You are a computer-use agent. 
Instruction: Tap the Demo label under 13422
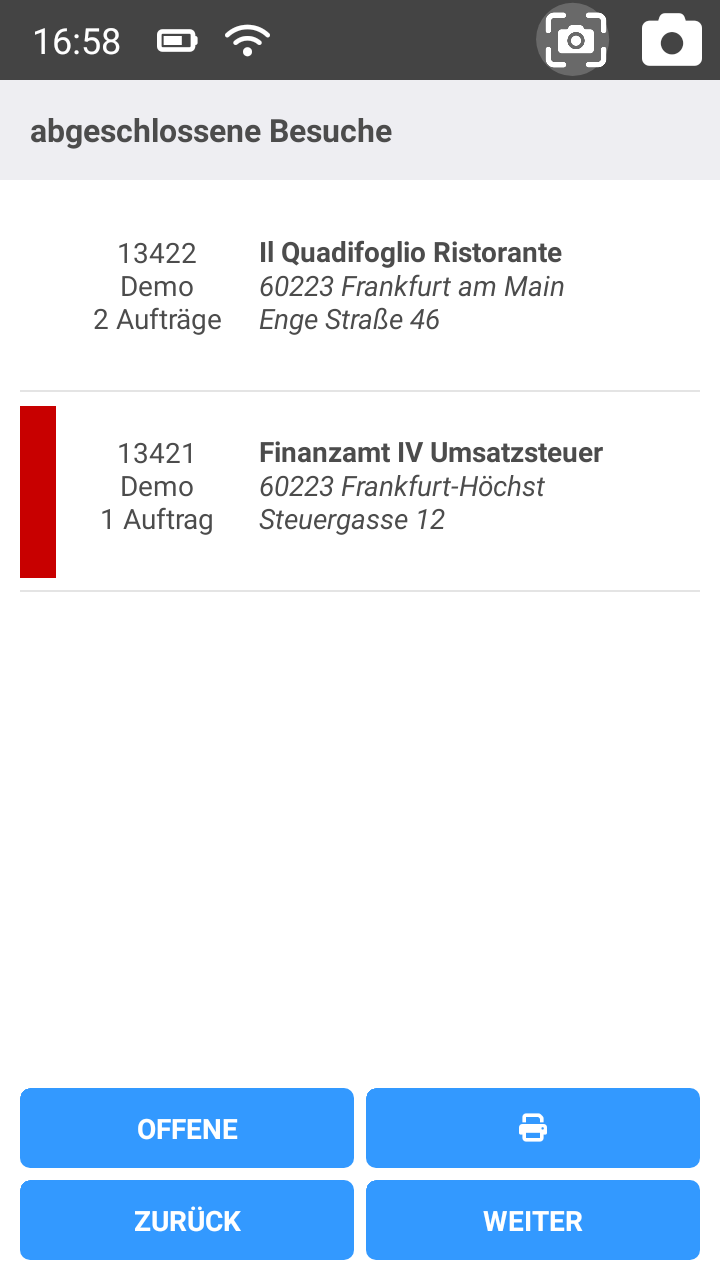157,286
